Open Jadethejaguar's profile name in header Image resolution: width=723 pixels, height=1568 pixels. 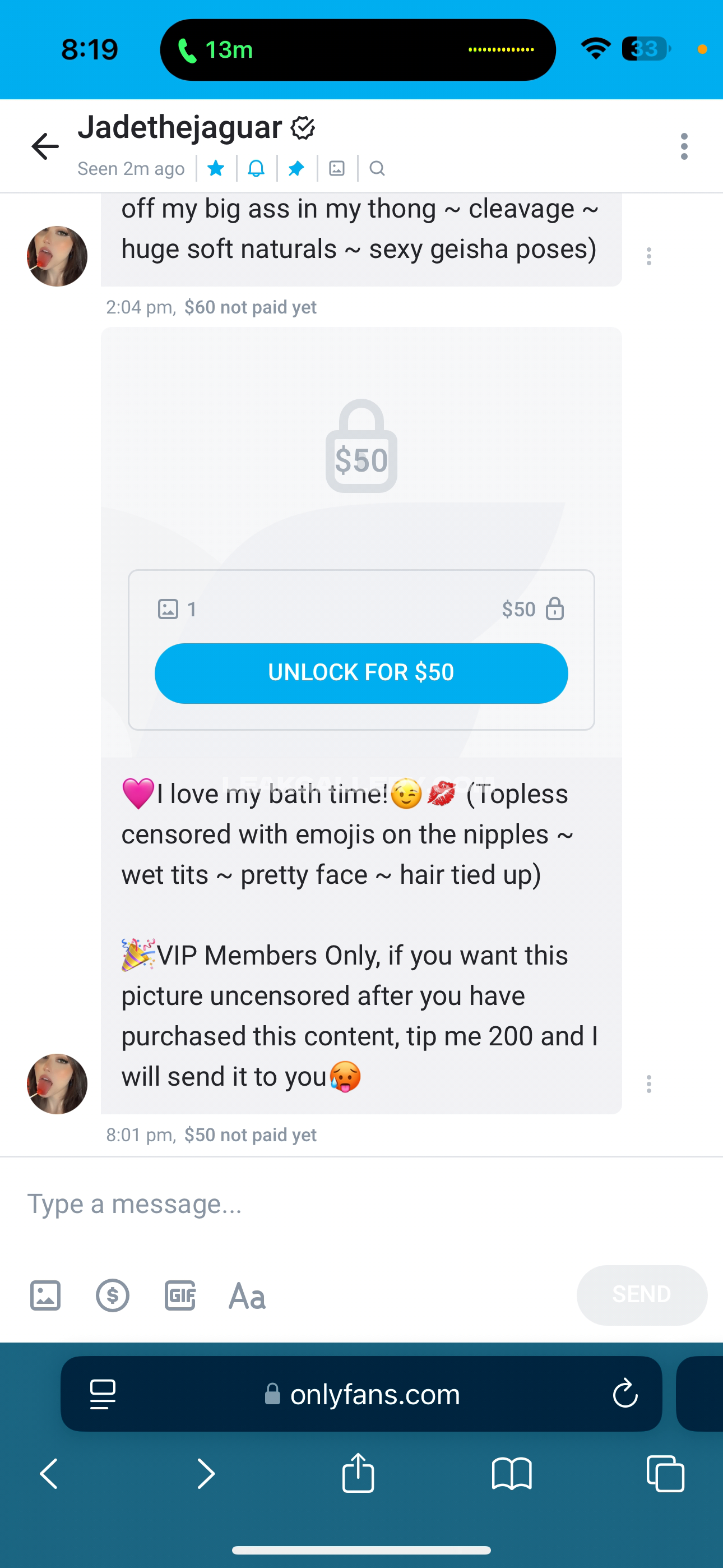(180, 127)
